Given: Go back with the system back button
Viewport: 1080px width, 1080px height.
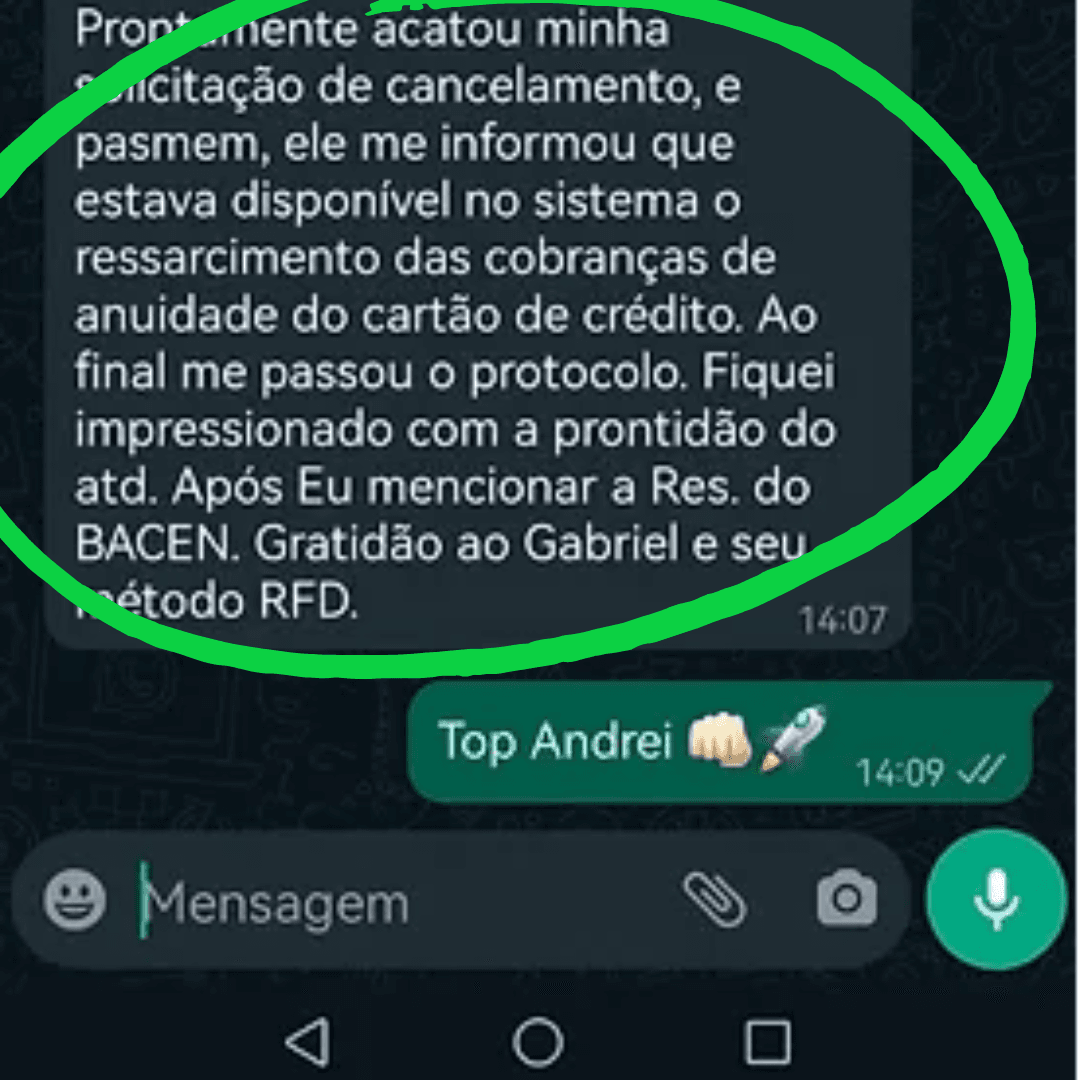Looking at the screenshot, I should [308, 1043].
